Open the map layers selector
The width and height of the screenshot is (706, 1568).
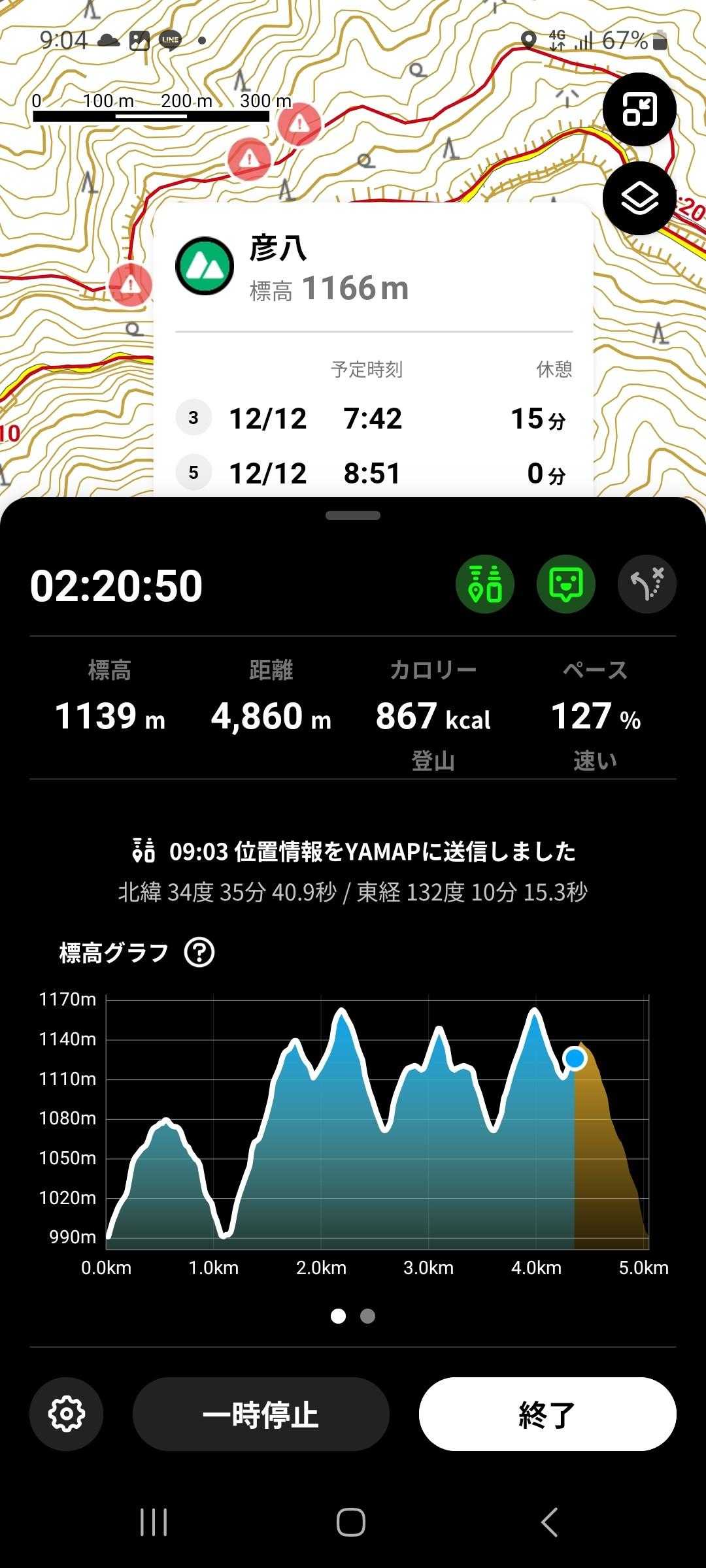[639, 198]
